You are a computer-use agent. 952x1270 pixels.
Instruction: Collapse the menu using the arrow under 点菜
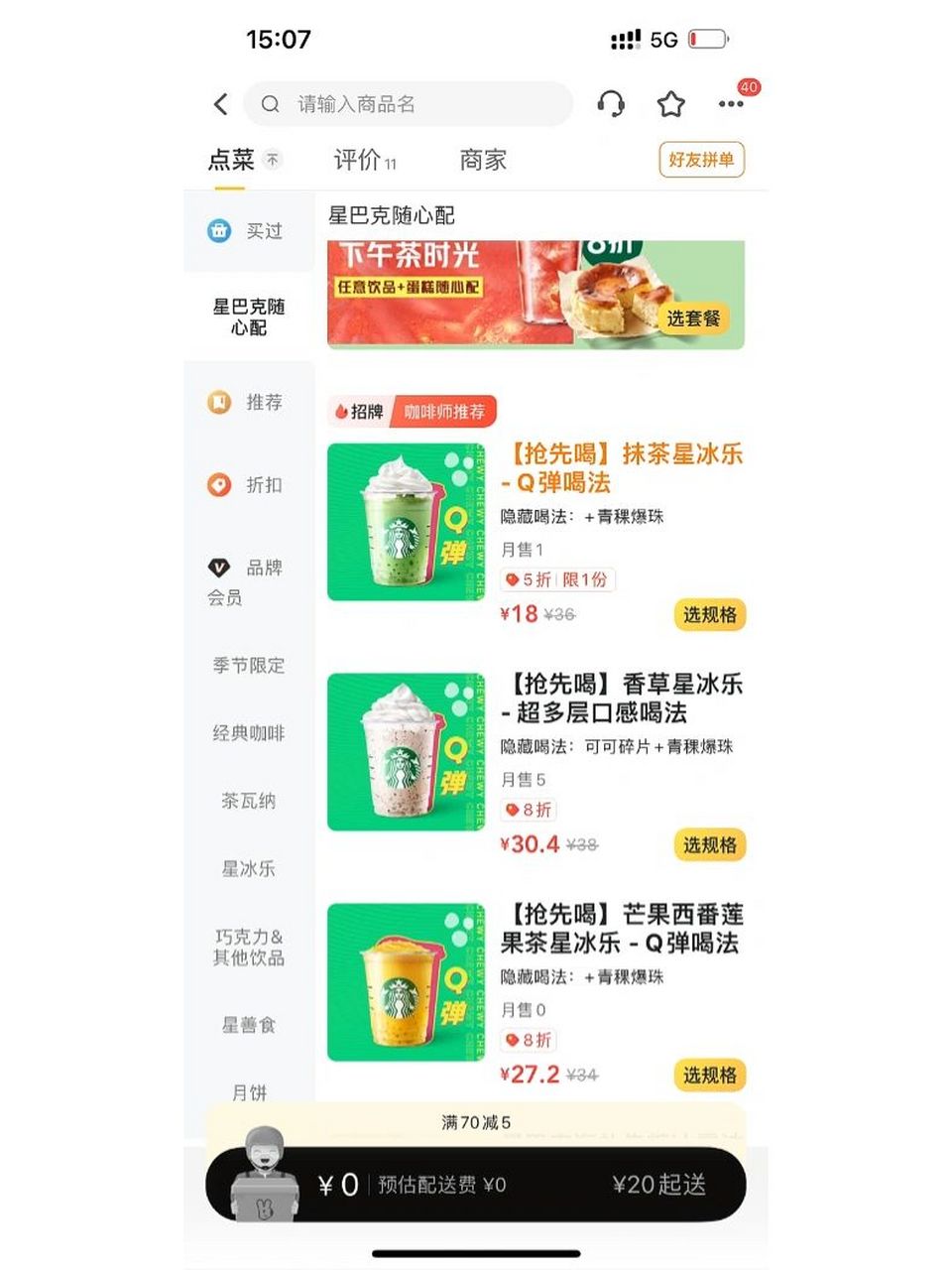pyautogui.click(x=275, y=159)
